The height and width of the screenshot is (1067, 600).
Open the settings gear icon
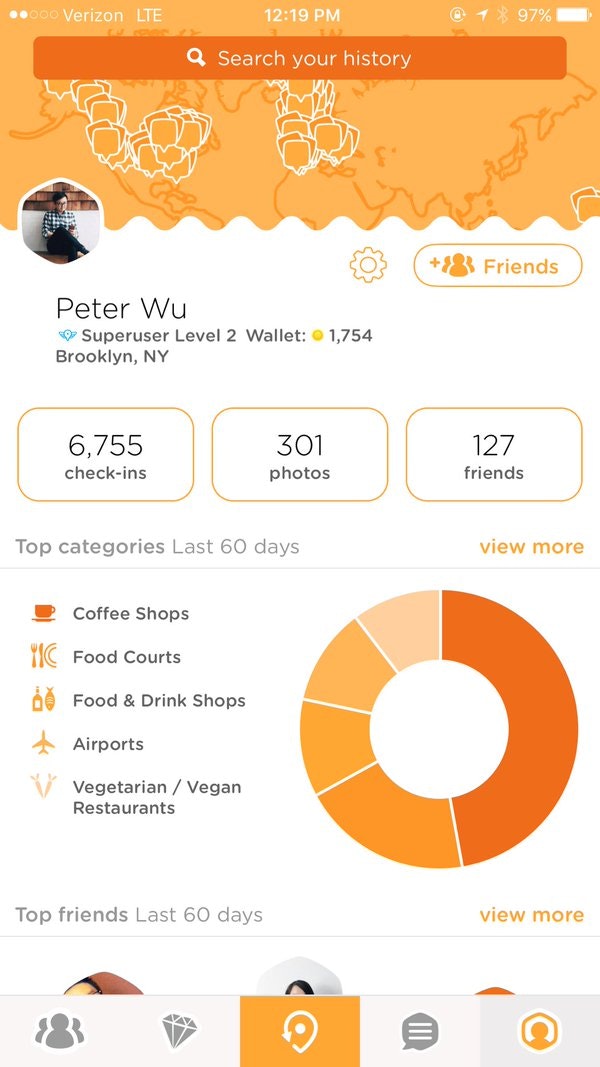click(x=368, y=265)
